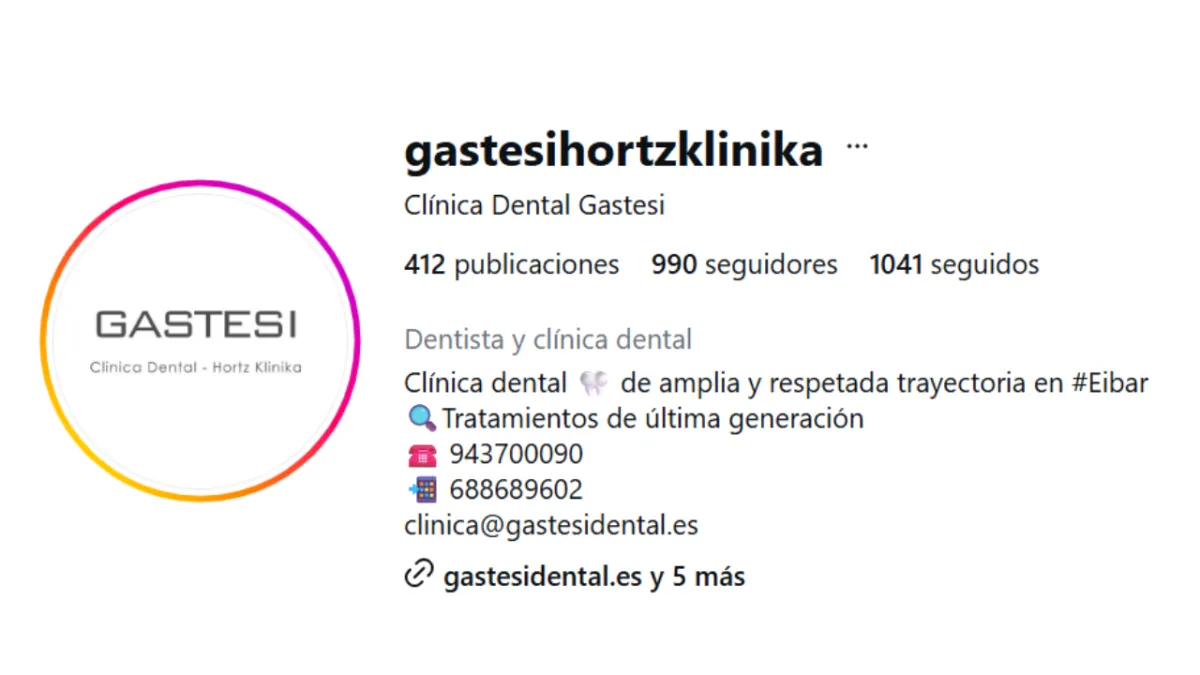Viewport: 1200px width, 675px height.
Task: View the profile picture story ring
Action: (x=200, y=341)
